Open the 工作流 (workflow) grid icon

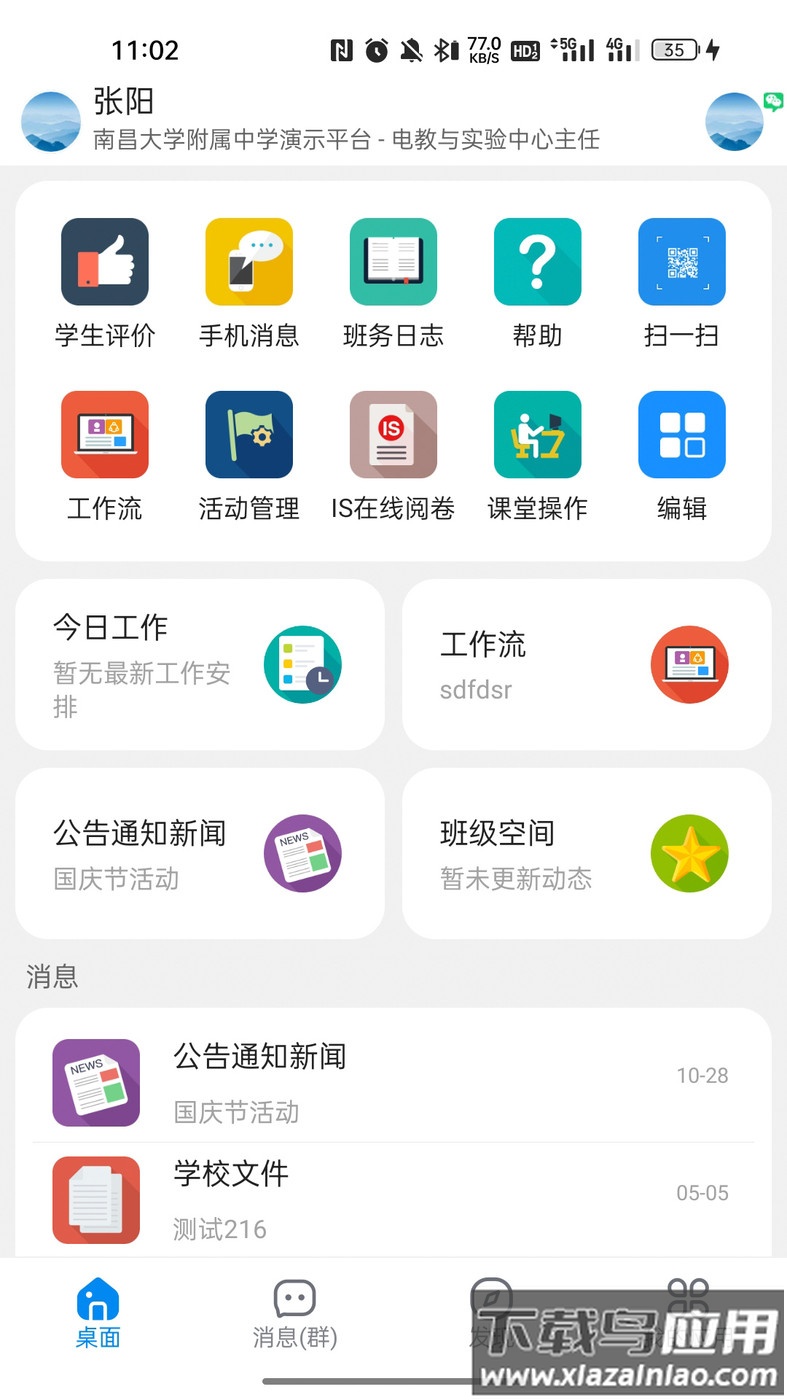(x=104, y=434)
